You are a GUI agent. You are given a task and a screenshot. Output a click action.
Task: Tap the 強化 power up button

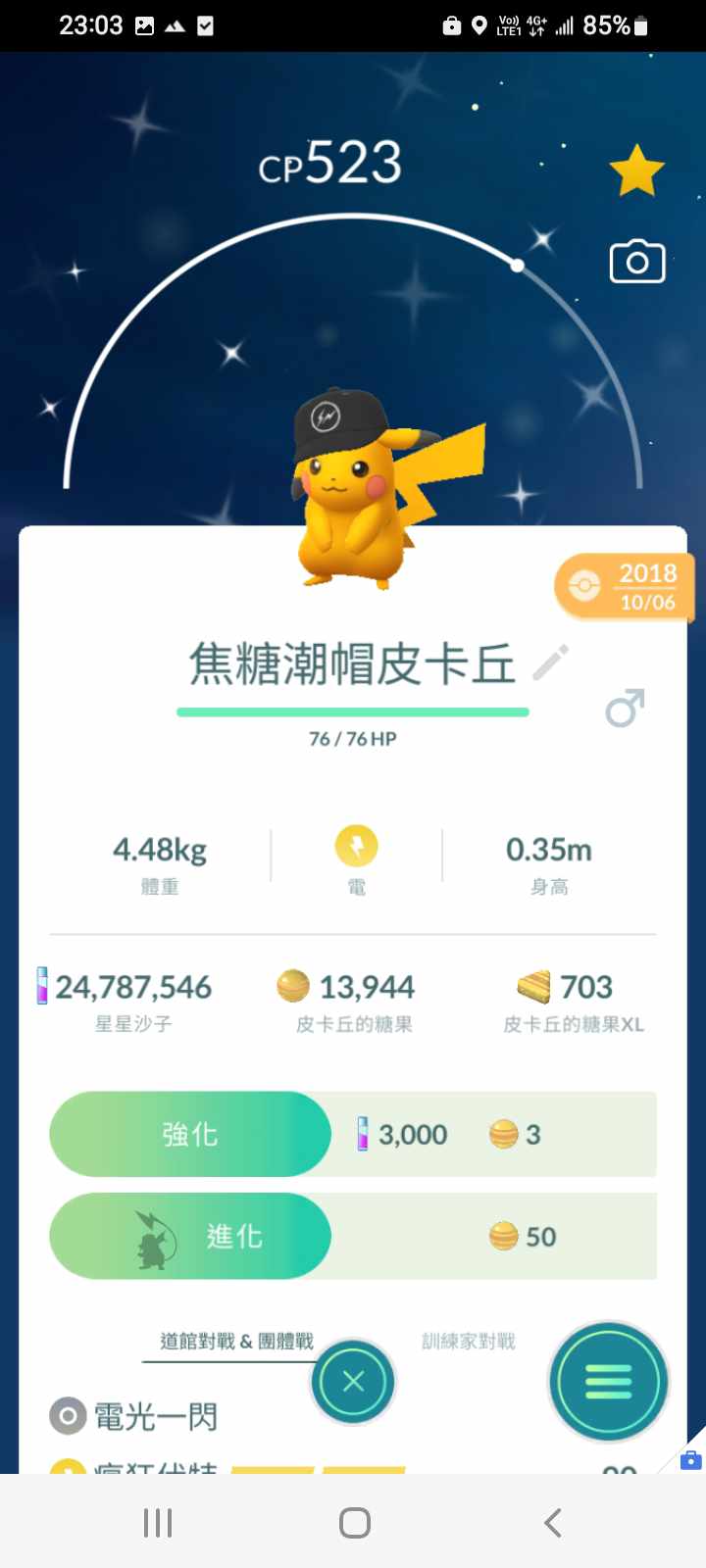point(190,1134)
